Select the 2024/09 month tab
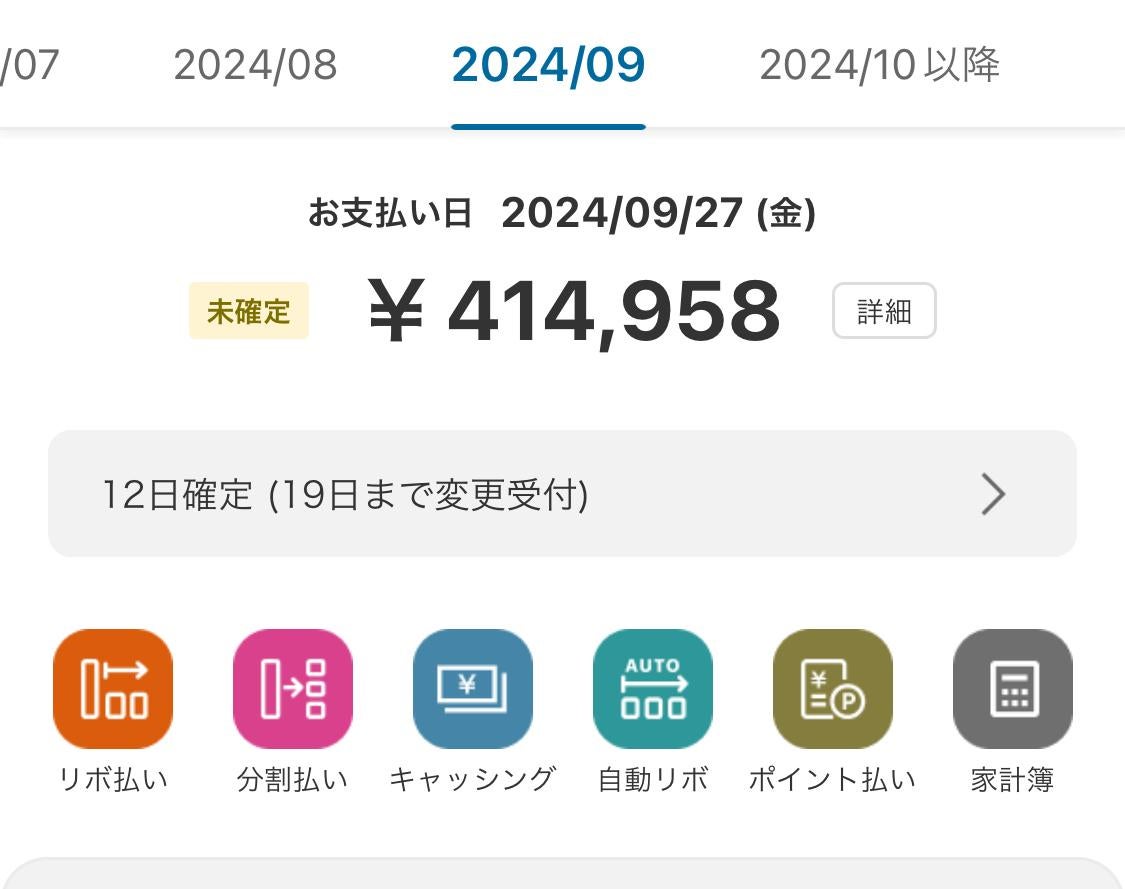1125x889 pixels. pyautogui.click(x=548, y=66)
